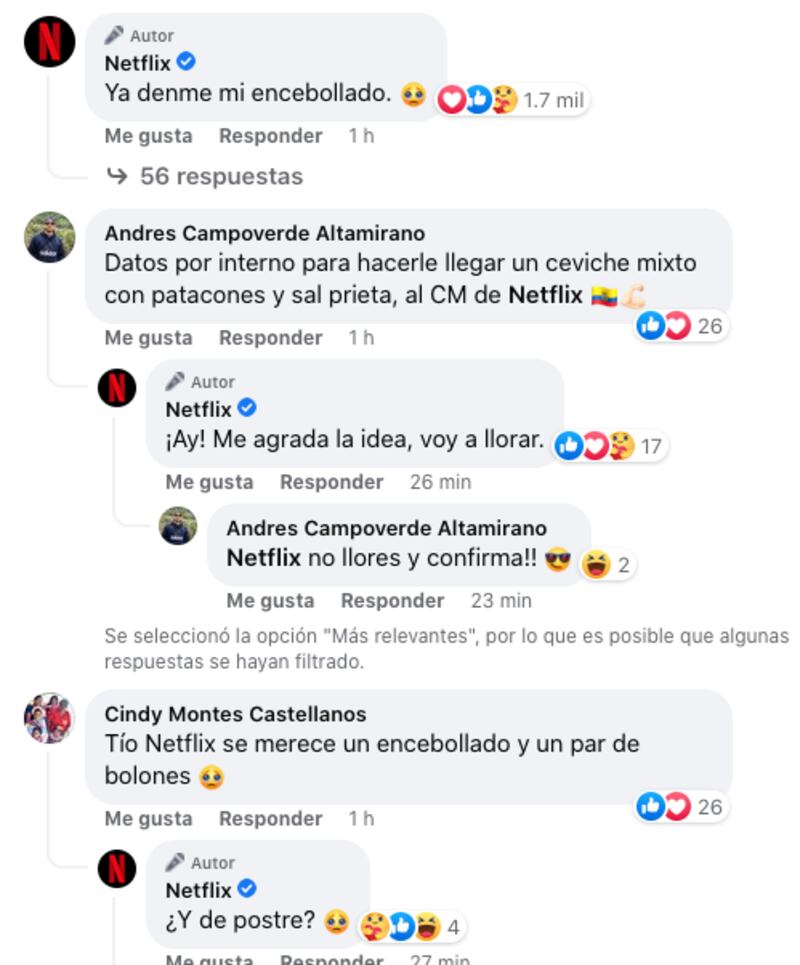Reply to Andres Campoverde's ceviche mixto comment
This screenshot has width=800, height=965.
click(270, 338)
